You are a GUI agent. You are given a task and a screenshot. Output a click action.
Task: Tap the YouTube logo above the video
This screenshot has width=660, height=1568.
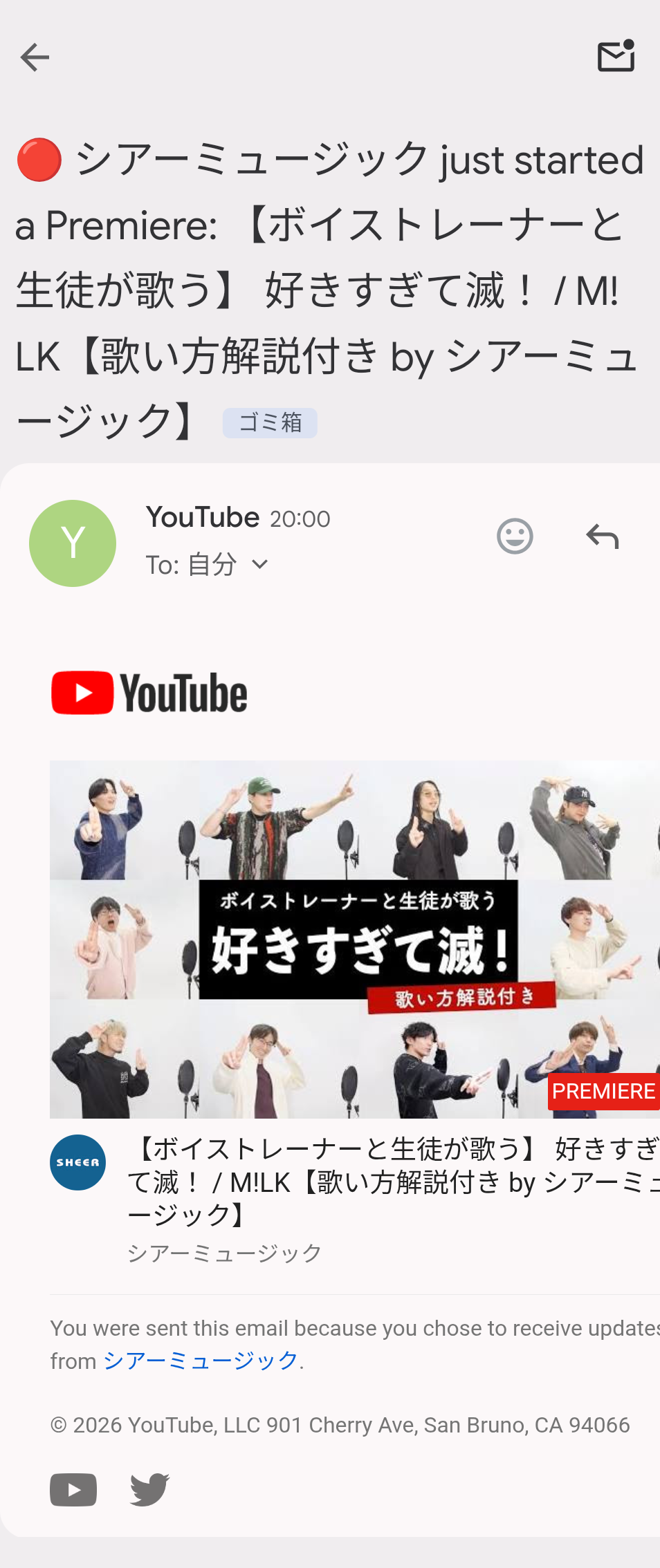point(149,693)
